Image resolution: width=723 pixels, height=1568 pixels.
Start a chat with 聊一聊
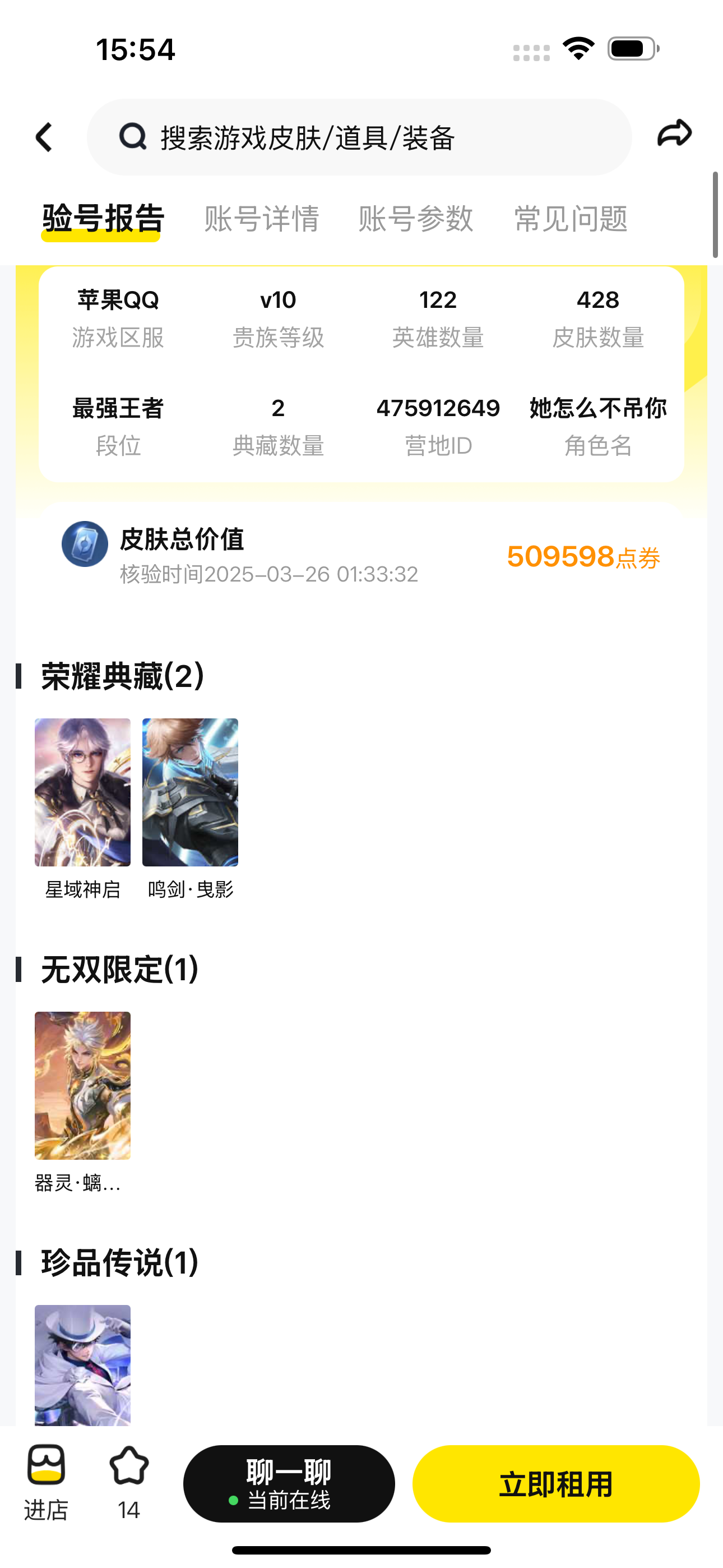pos(289,1483)
